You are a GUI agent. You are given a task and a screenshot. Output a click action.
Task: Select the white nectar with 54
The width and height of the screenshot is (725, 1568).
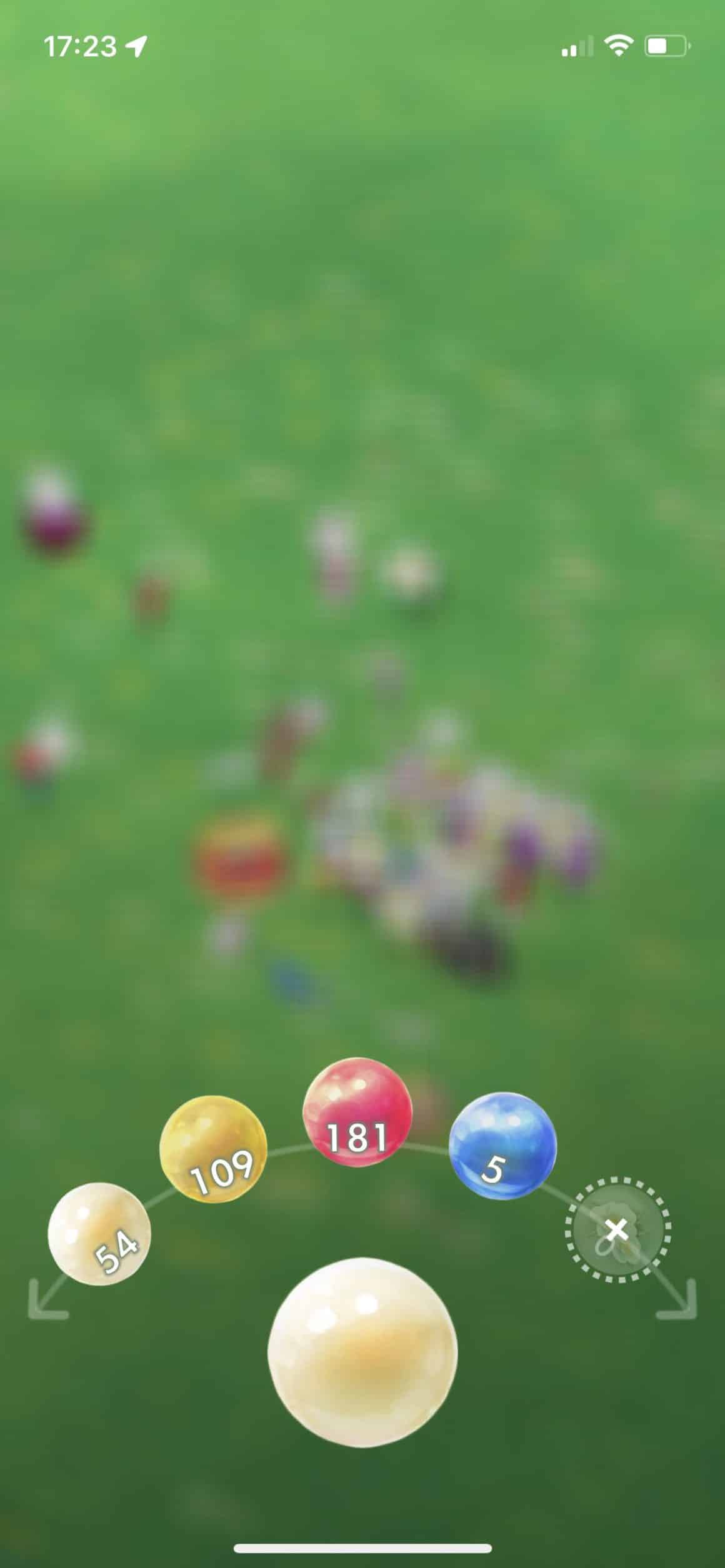click(x=99, y=1233)
